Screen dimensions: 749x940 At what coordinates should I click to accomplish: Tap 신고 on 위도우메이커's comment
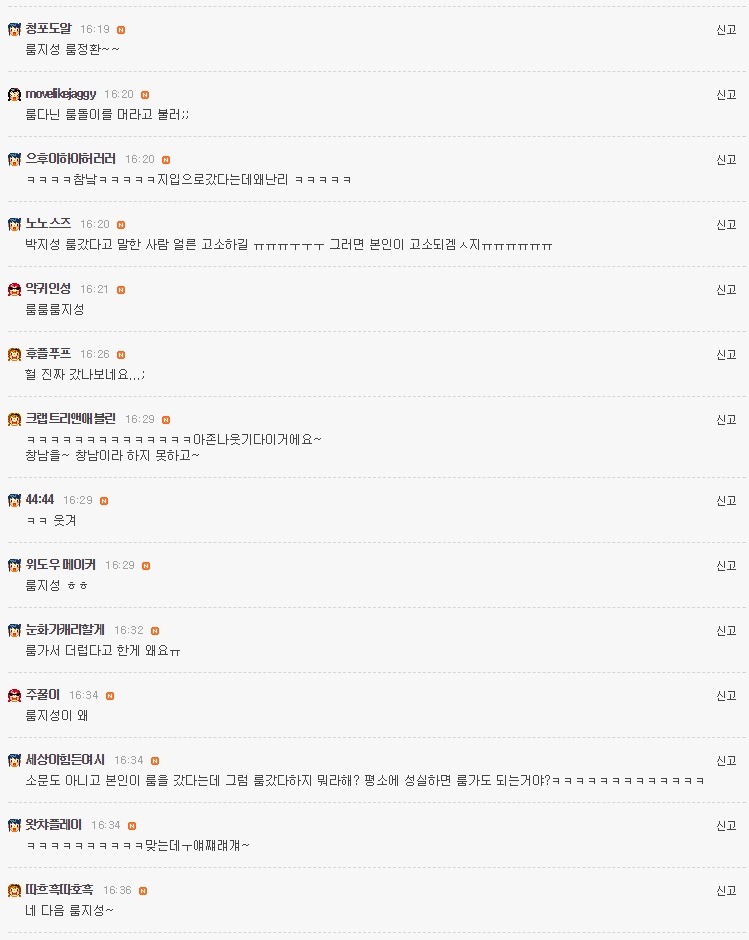pos(726,566)
